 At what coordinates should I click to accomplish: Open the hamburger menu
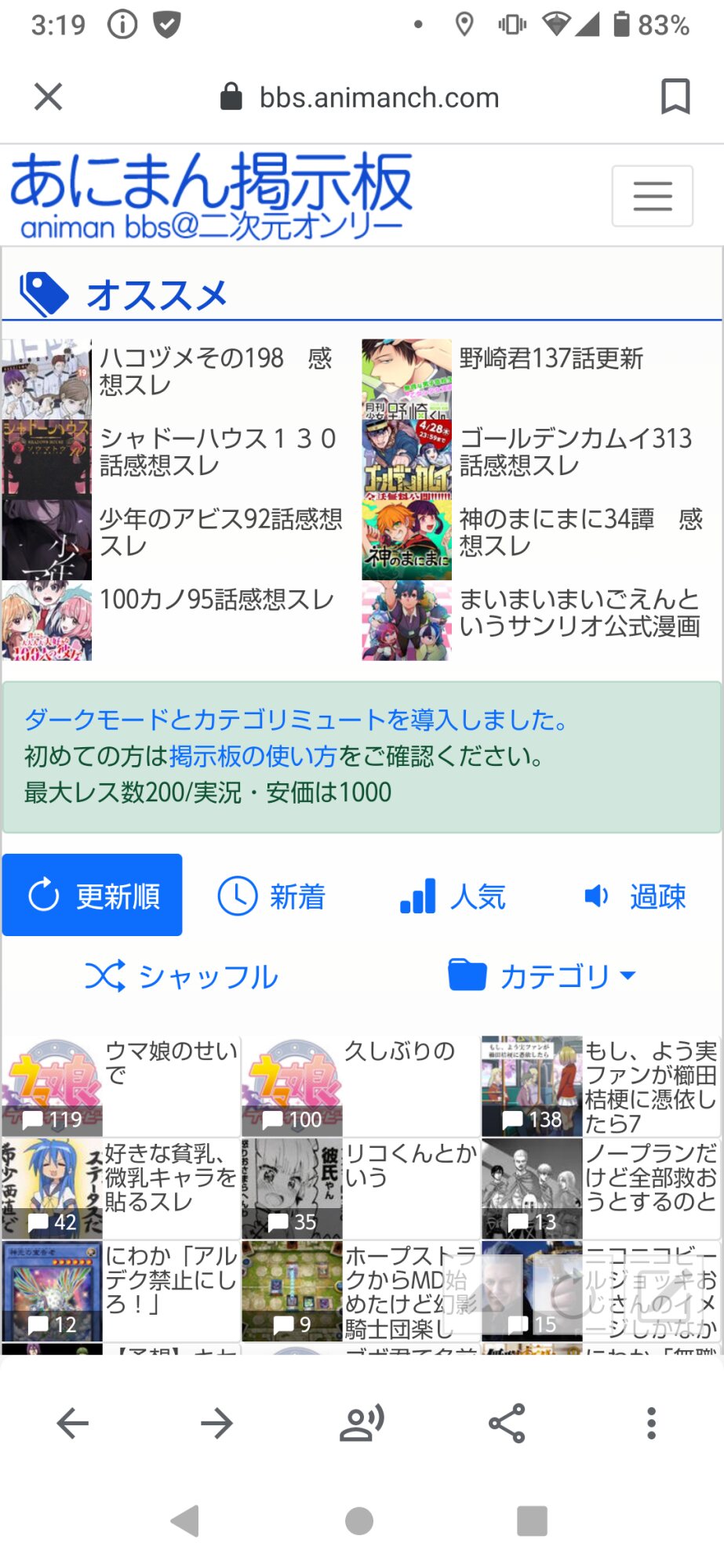coord(652,196)
